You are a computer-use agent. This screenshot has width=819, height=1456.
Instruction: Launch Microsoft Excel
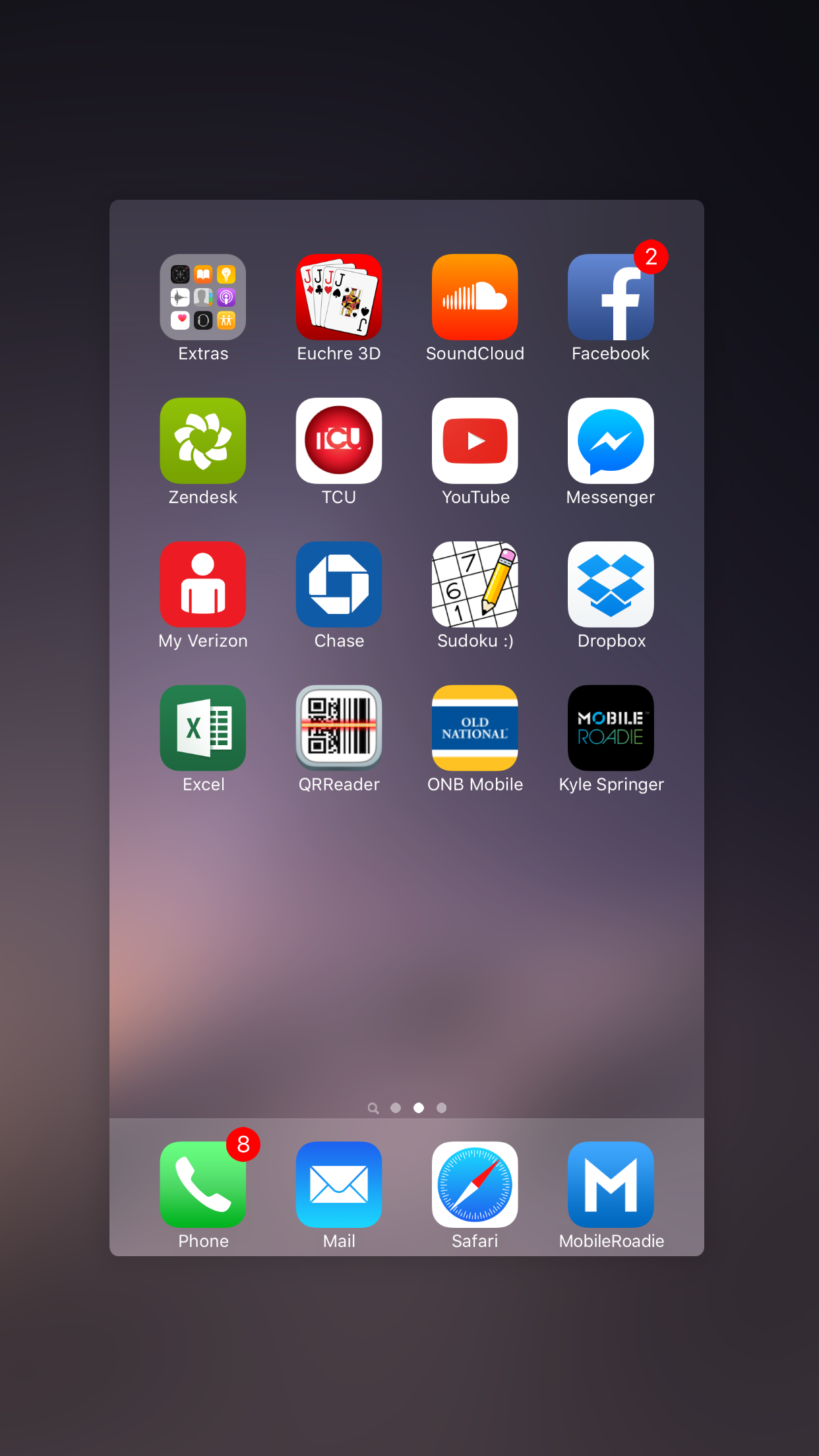click(203, 728)
